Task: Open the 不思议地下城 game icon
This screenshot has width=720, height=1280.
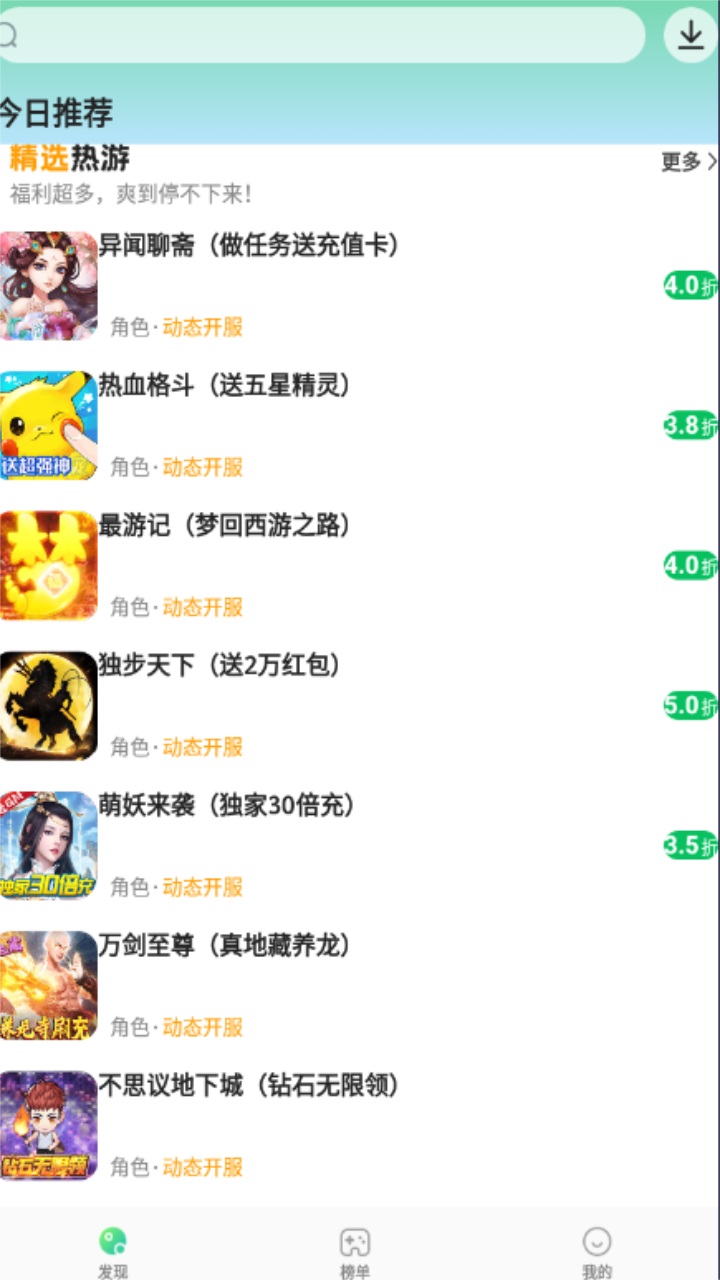Action: coord(48,1123)
